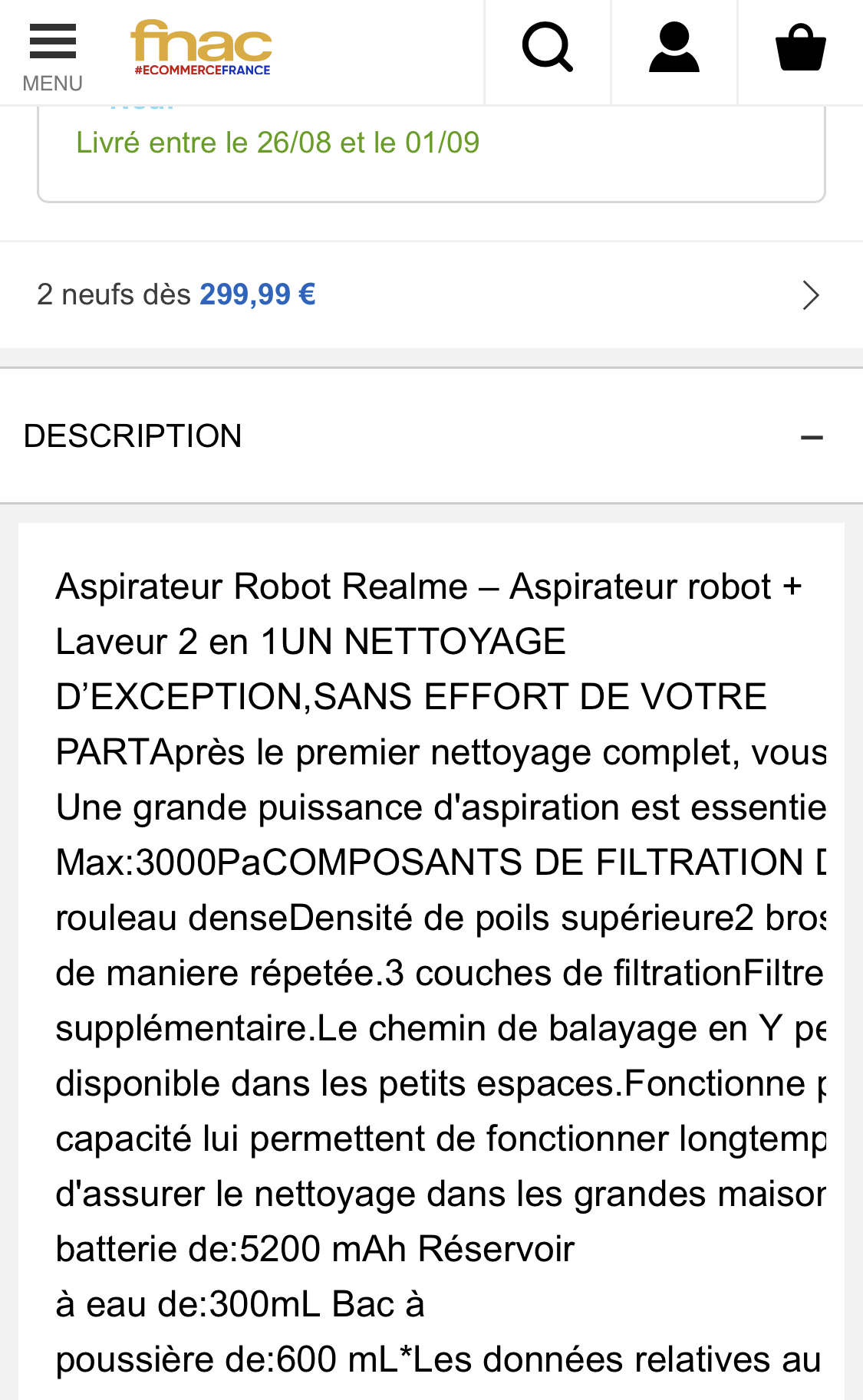Image resolution: width=863 pixels, height=1400 pixels.
Task: Open the hamburger menu
Action: pos(52,54)
